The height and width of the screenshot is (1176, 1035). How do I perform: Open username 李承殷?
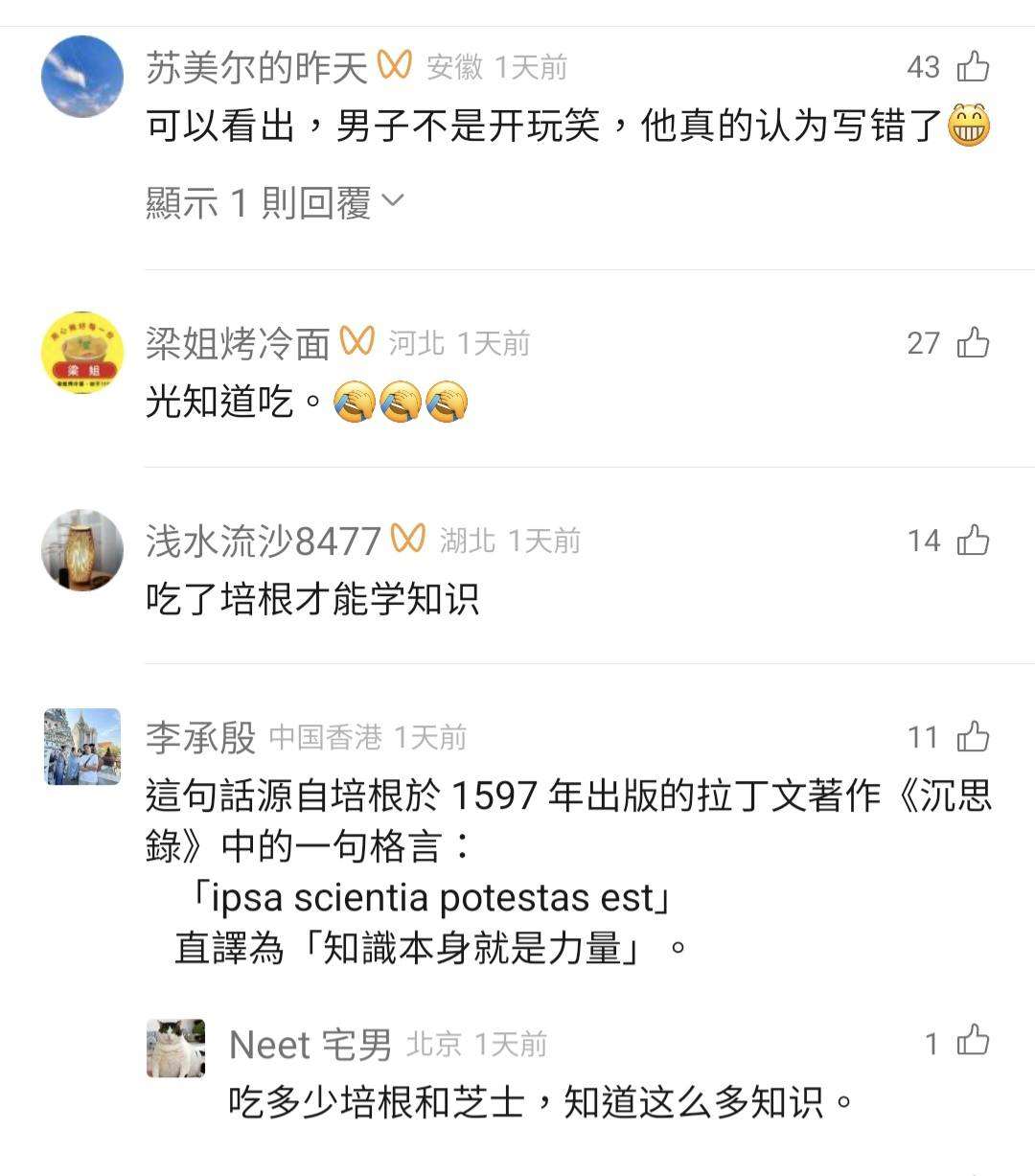[x=200, y=737]
